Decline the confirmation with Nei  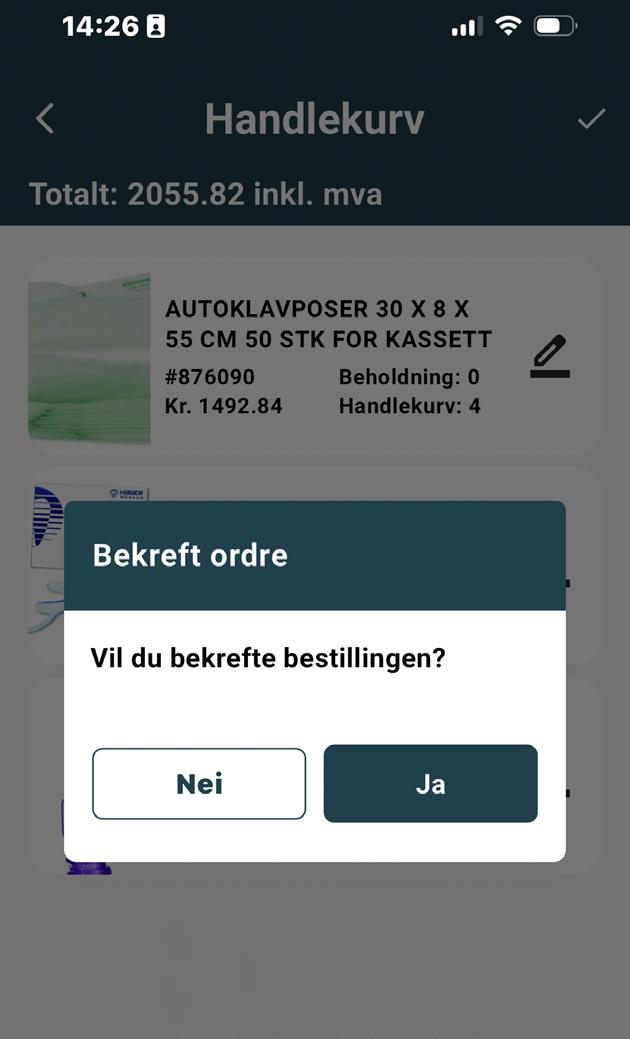[x=199, y=783]
